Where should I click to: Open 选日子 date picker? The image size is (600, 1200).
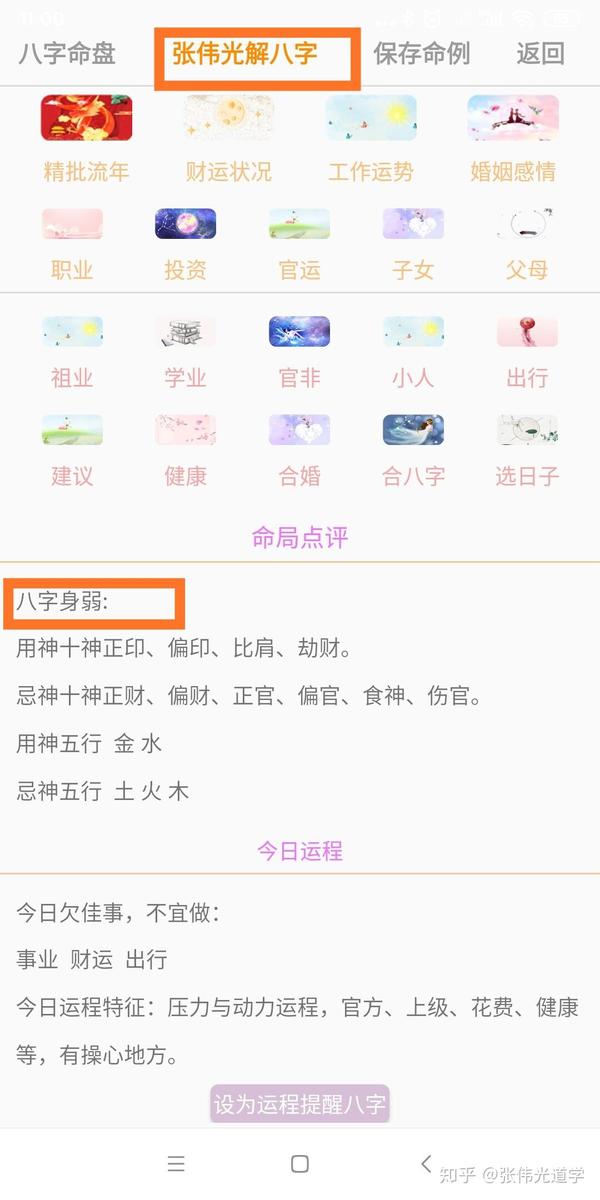[x=527, y=448]
